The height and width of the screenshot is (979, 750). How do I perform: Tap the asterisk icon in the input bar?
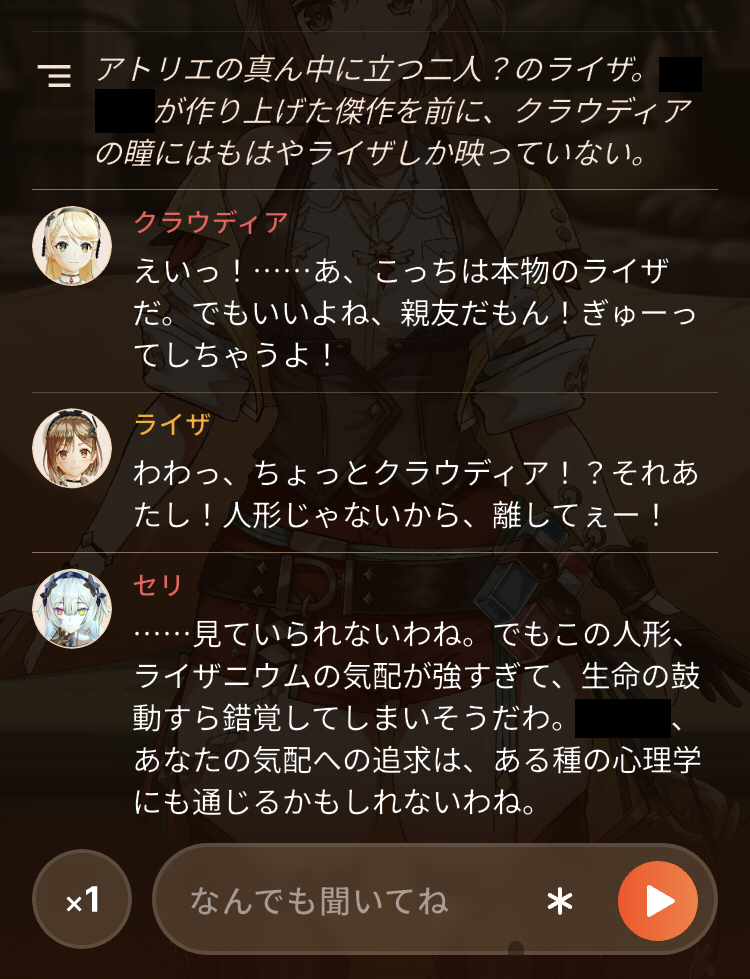tap(560, 902)
